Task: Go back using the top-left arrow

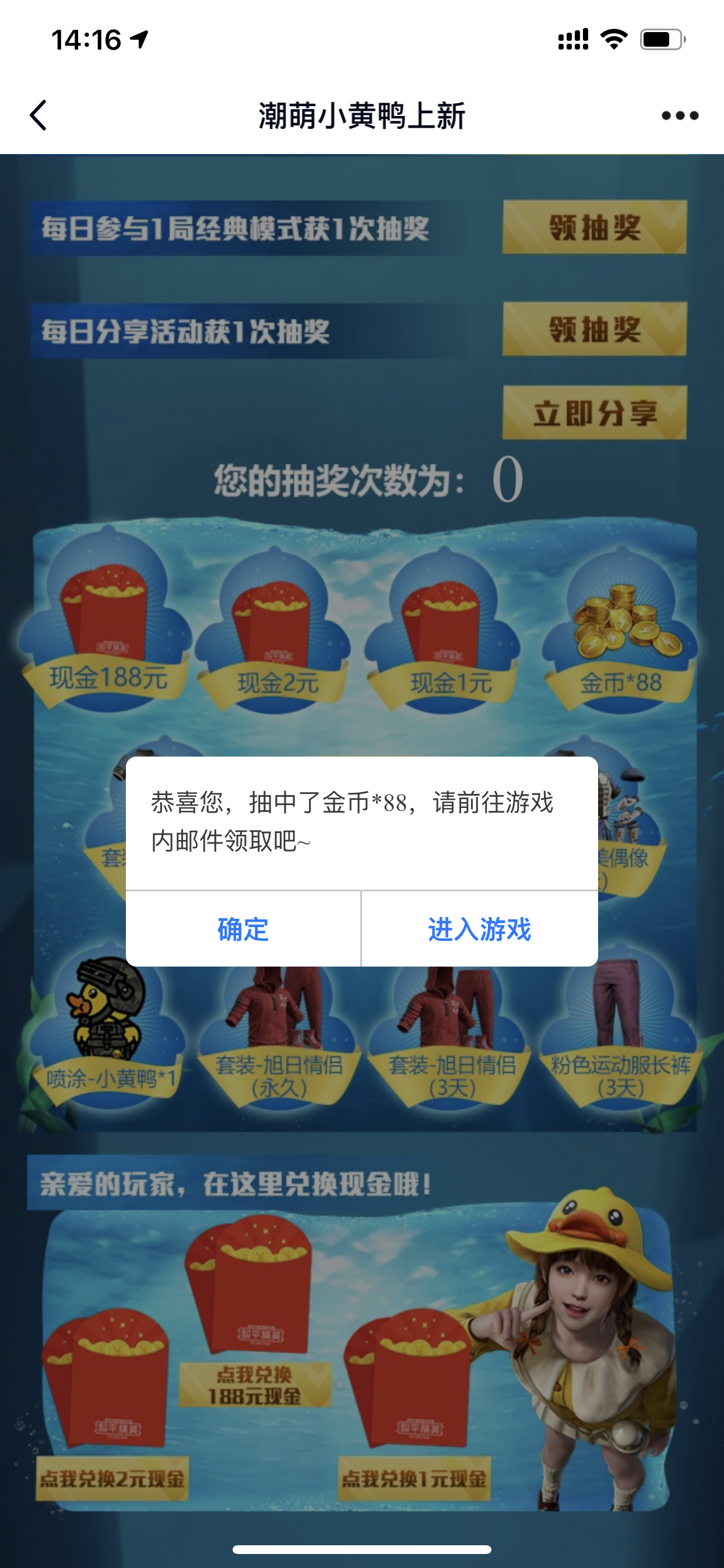Action: coord(38,115)
